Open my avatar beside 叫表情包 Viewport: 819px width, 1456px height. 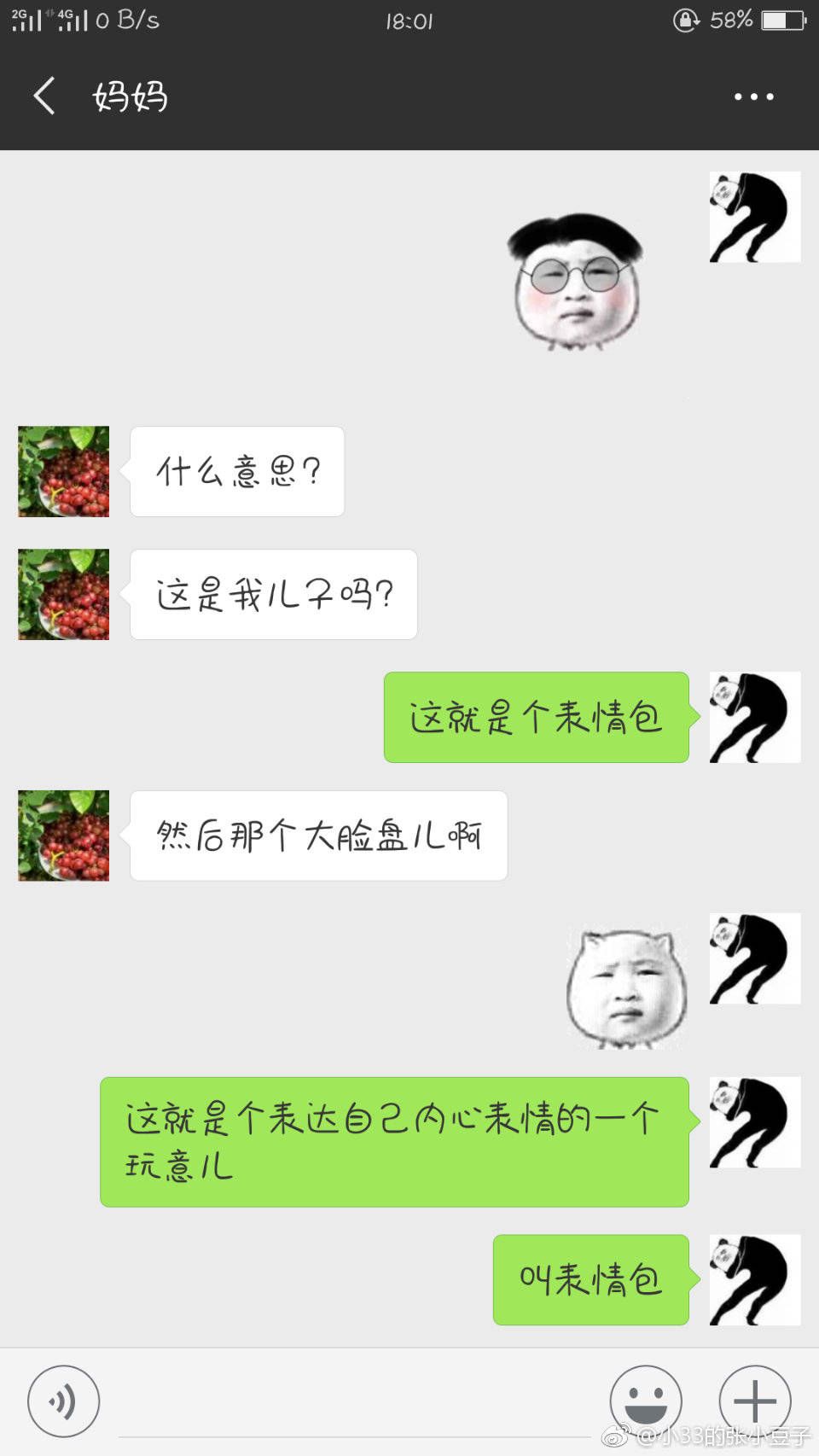pos(755,1279)
